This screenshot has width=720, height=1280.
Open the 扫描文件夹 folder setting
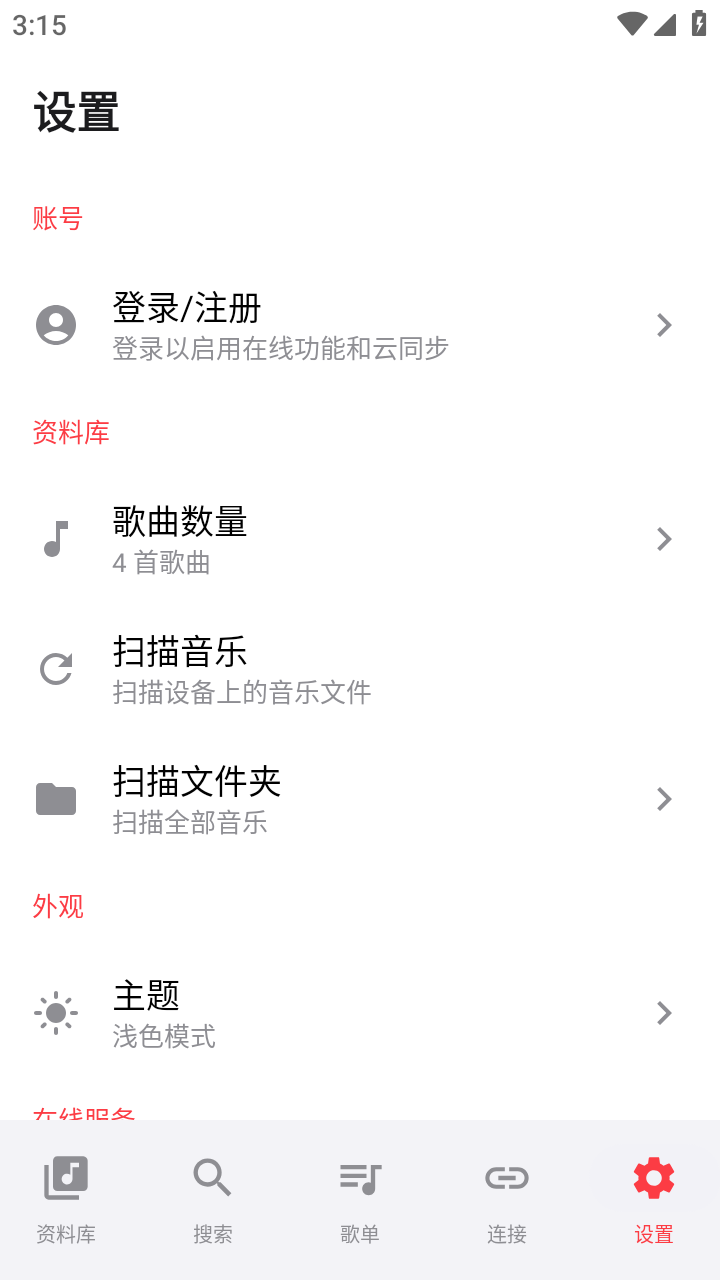tap(360, 799)
